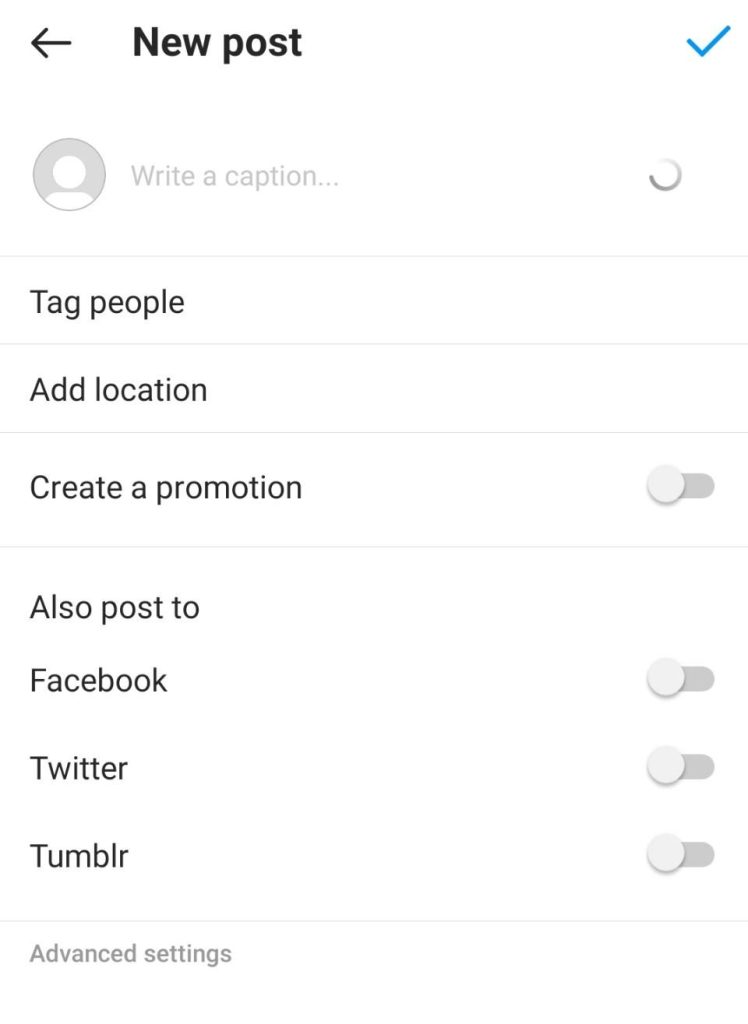The image size is (748, 1024).
Task: Turn on sharing to Facebook
Action: pos(681,681)
